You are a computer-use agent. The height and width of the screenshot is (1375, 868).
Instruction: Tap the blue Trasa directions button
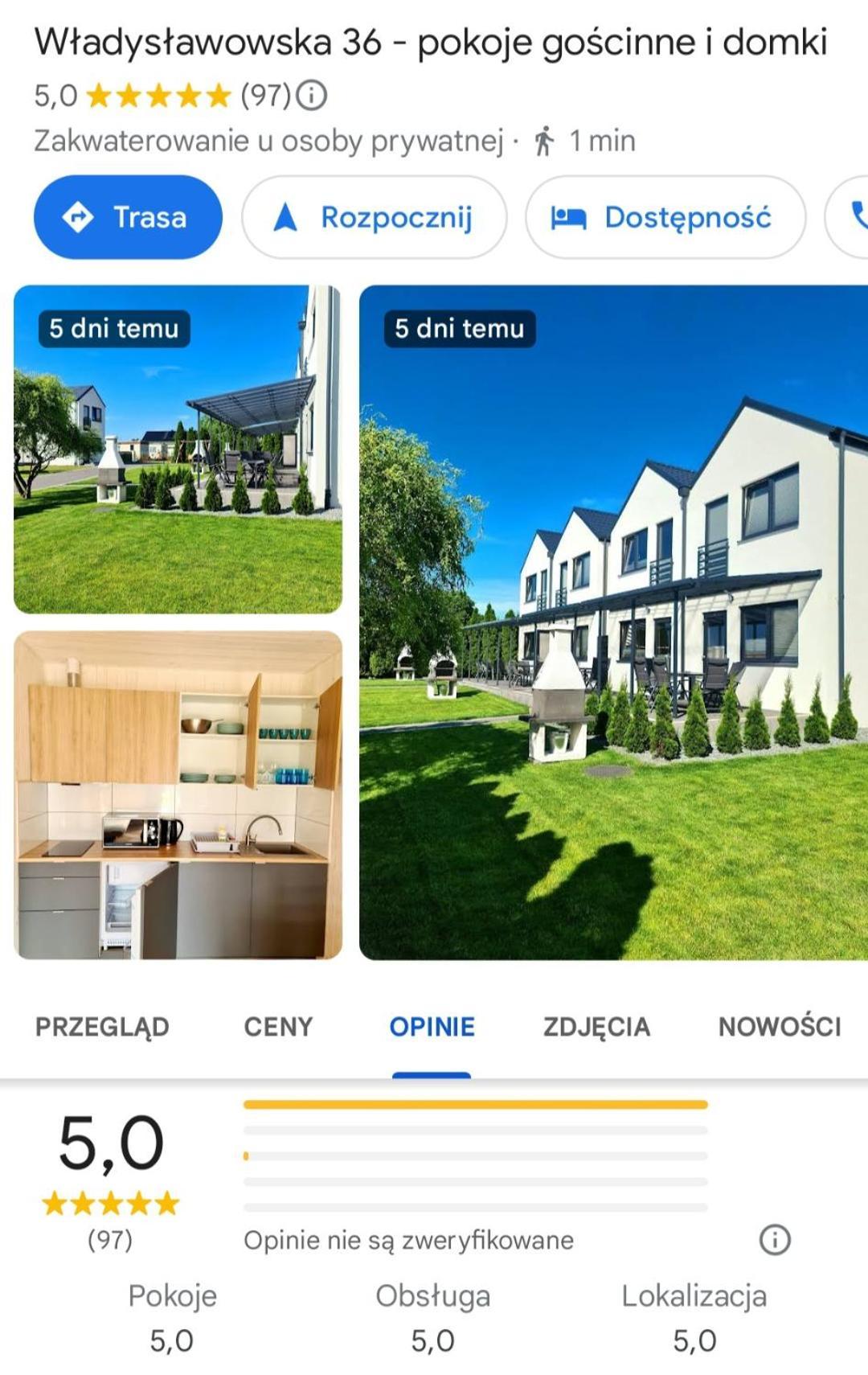tap(128, 217)
